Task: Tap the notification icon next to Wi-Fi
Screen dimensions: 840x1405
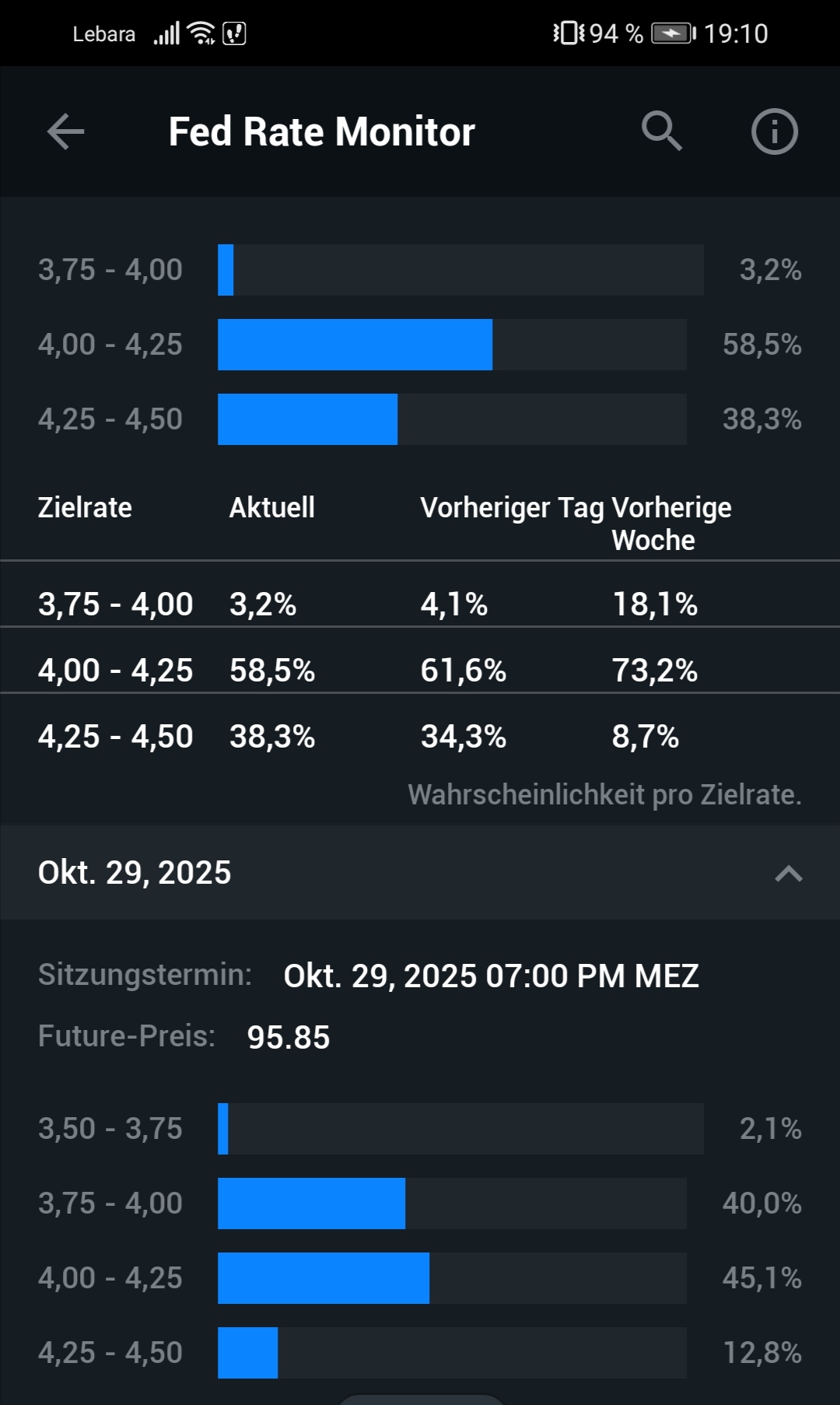Action: tap(234, 33)
